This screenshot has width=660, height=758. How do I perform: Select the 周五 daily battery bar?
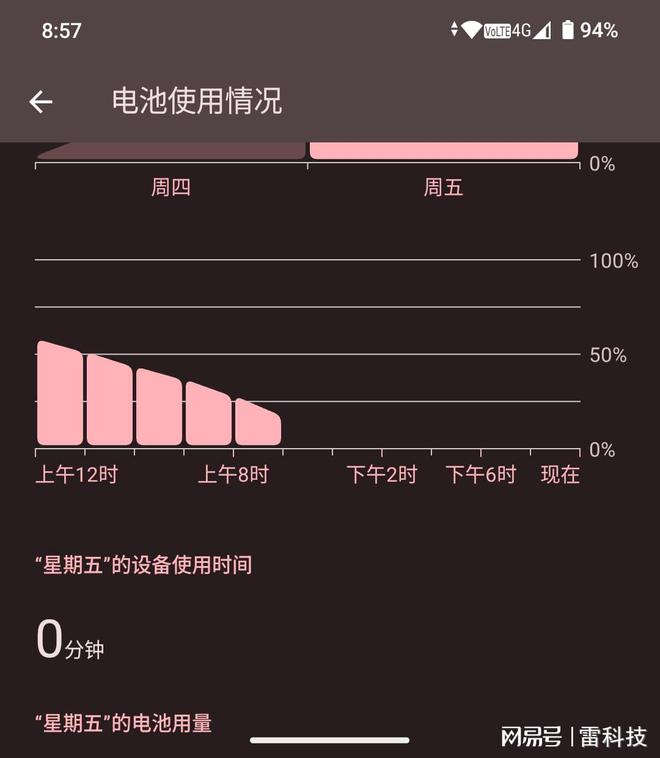click(x=443, y=150)
